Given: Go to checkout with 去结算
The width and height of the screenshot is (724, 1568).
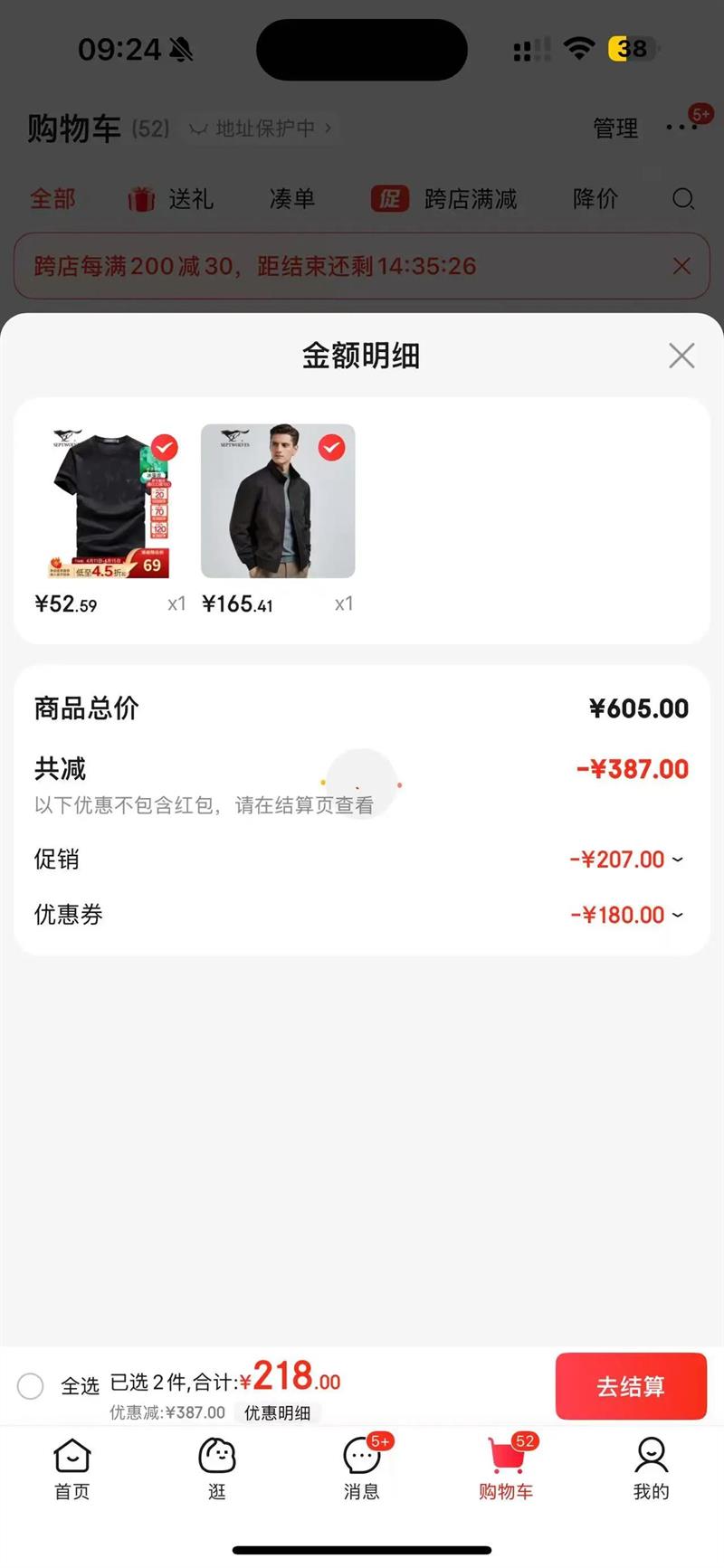Looking at the screenshot, I should [630, 1385].
